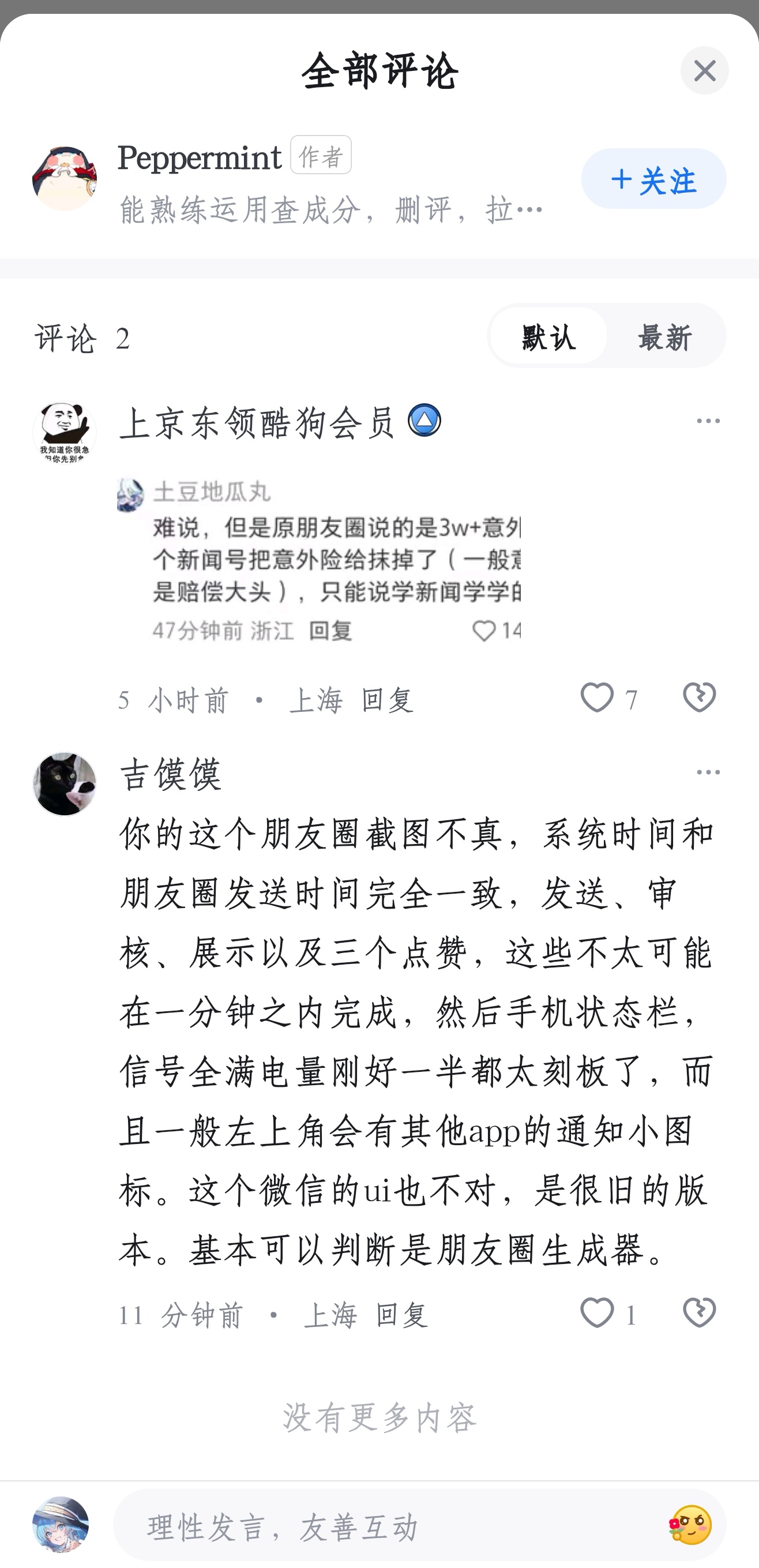This screenshot has height=1568, width=759.
Task: Open Peppermint's author avatar
Action: click(65, 179)
